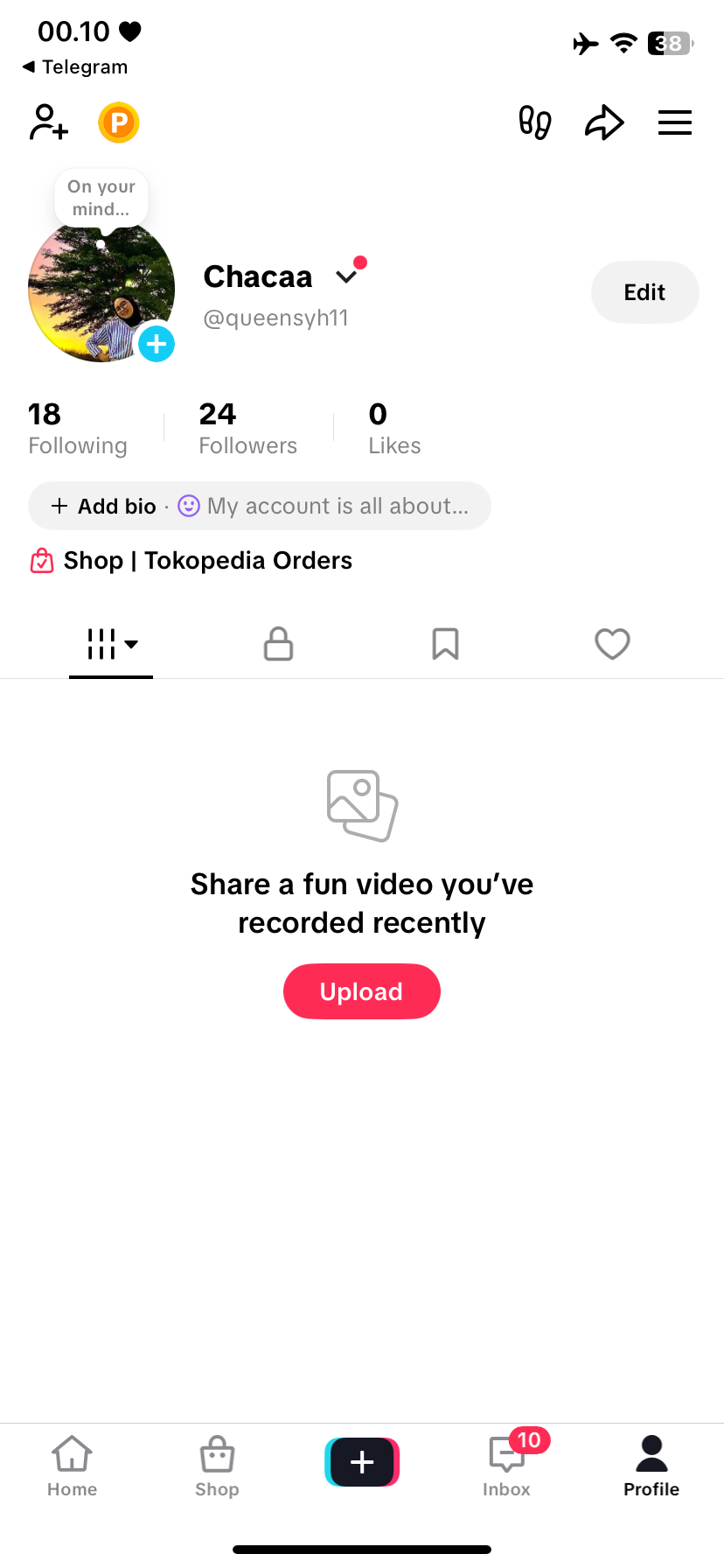The height and width of the screenshot is (1568, 724).
Task: Tap the "On your mind..." bubble
Action: [101, 198]
